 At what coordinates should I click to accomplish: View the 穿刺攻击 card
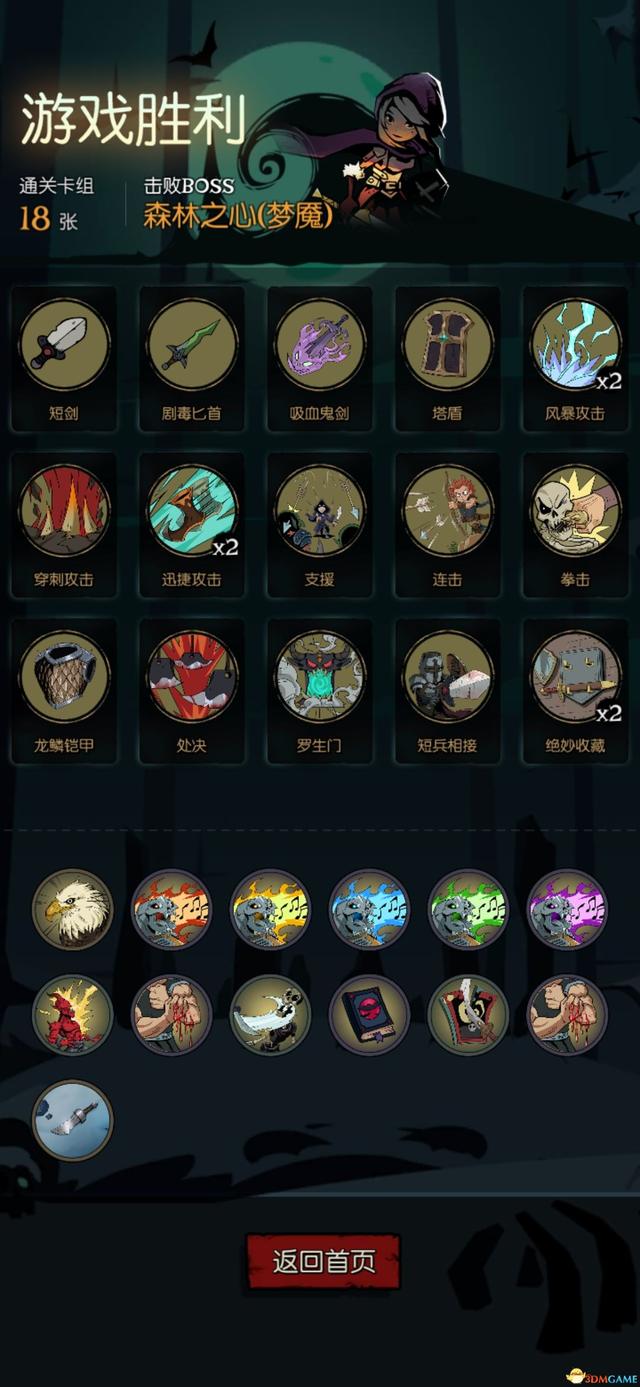(63, 511)
